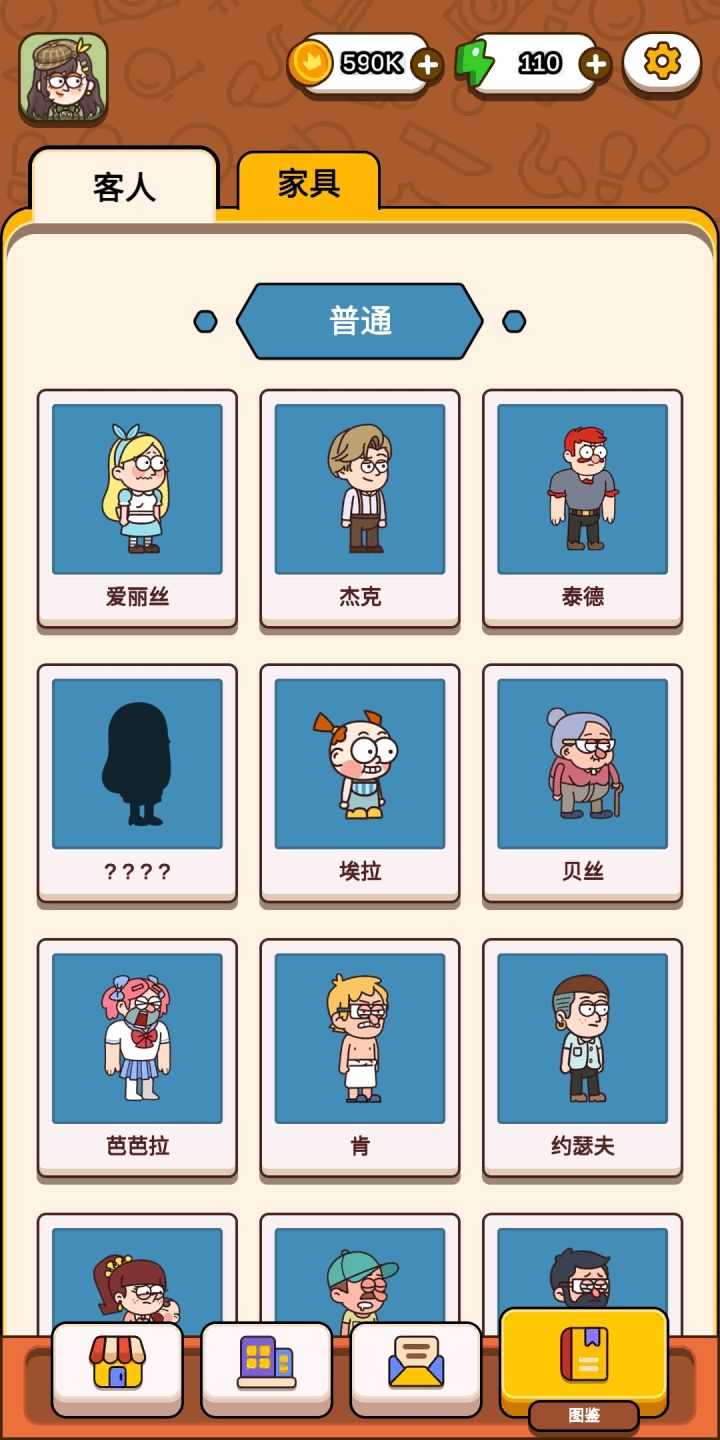The width and height of the screenshot is (720, 1440).
Task: Select the building icon in bottom bar
Action: [266, 1368]
